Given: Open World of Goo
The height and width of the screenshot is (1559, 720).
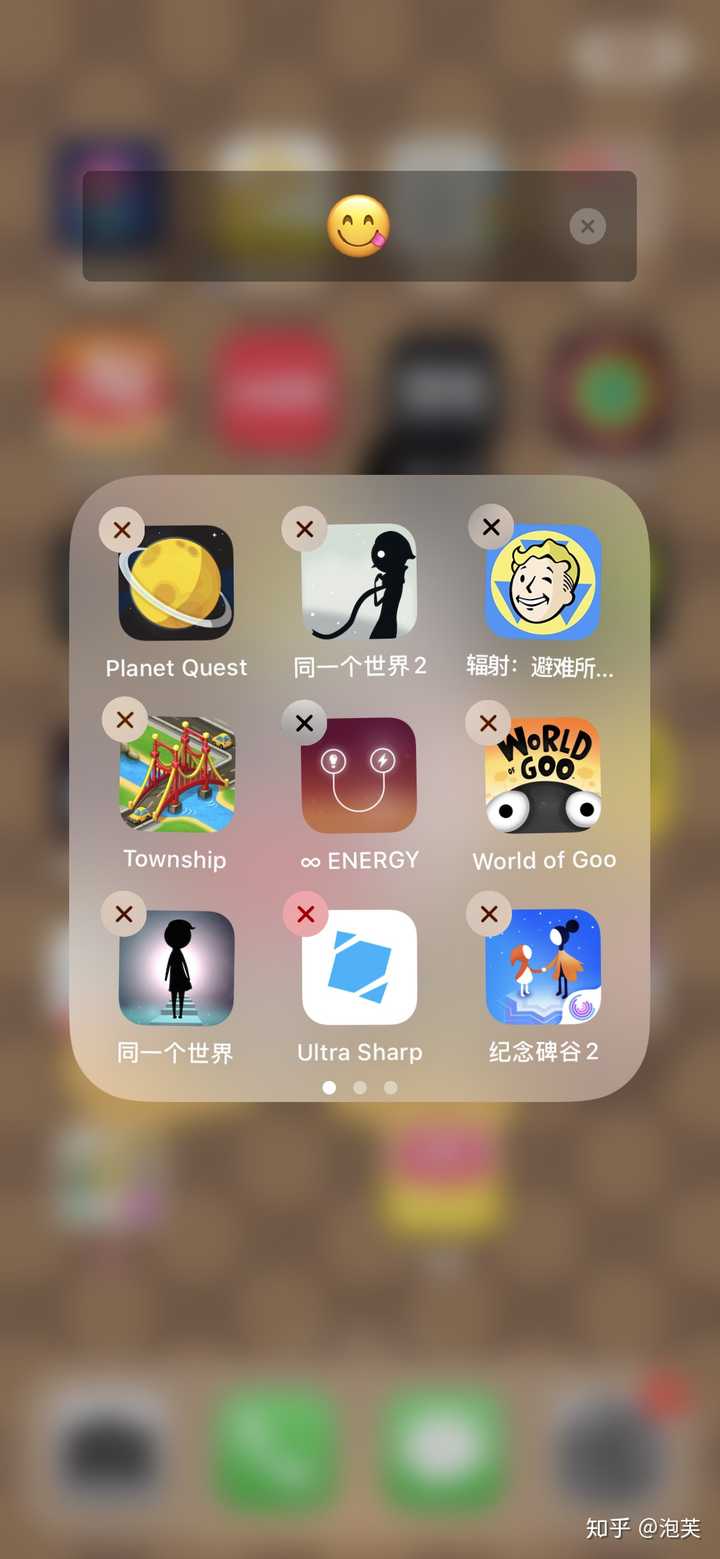Looking at the screenshot, I should 543,775.
